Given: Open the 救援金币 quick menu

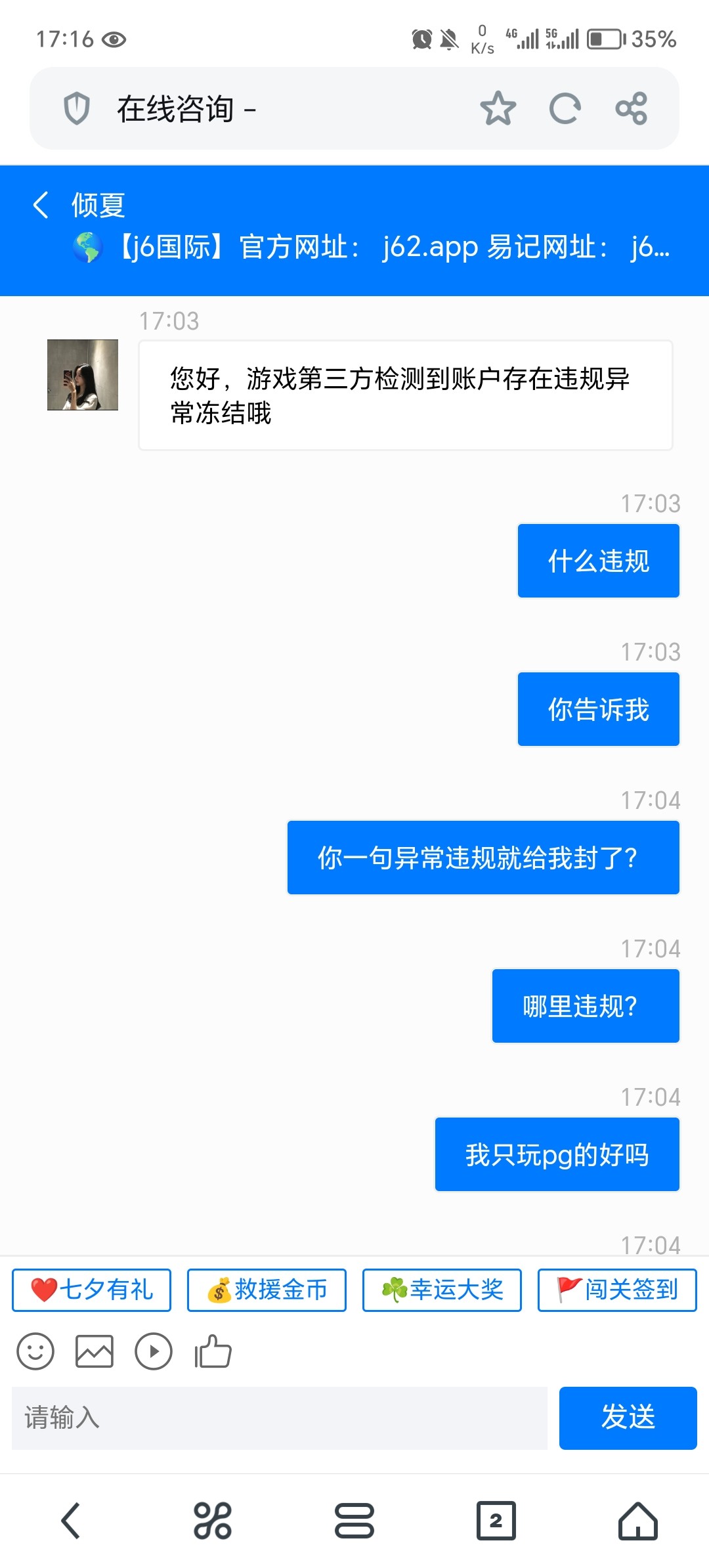Looking at the screenshot, I should [266, 1289].
